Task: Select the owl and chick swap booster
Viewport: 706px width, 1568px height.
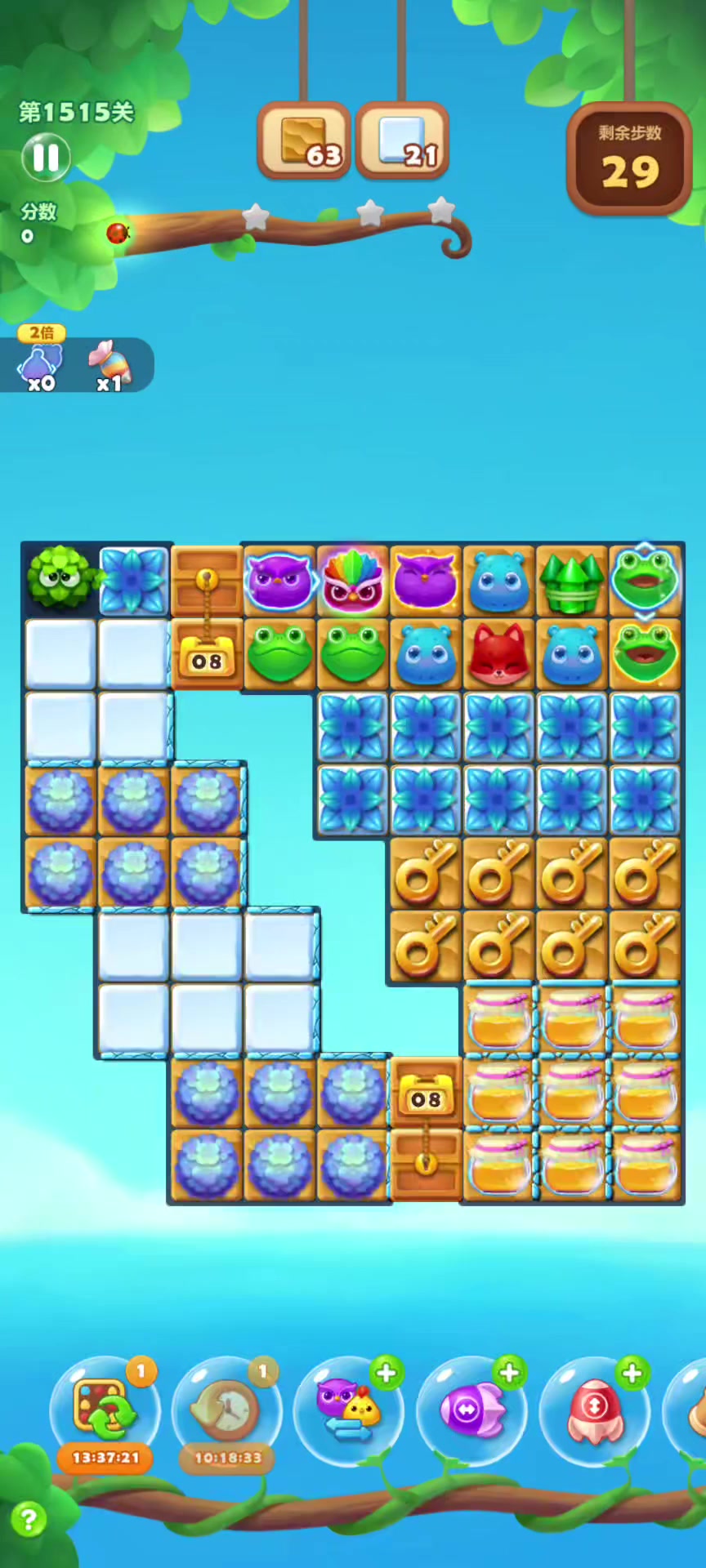Action: (x=349, y=1410)
